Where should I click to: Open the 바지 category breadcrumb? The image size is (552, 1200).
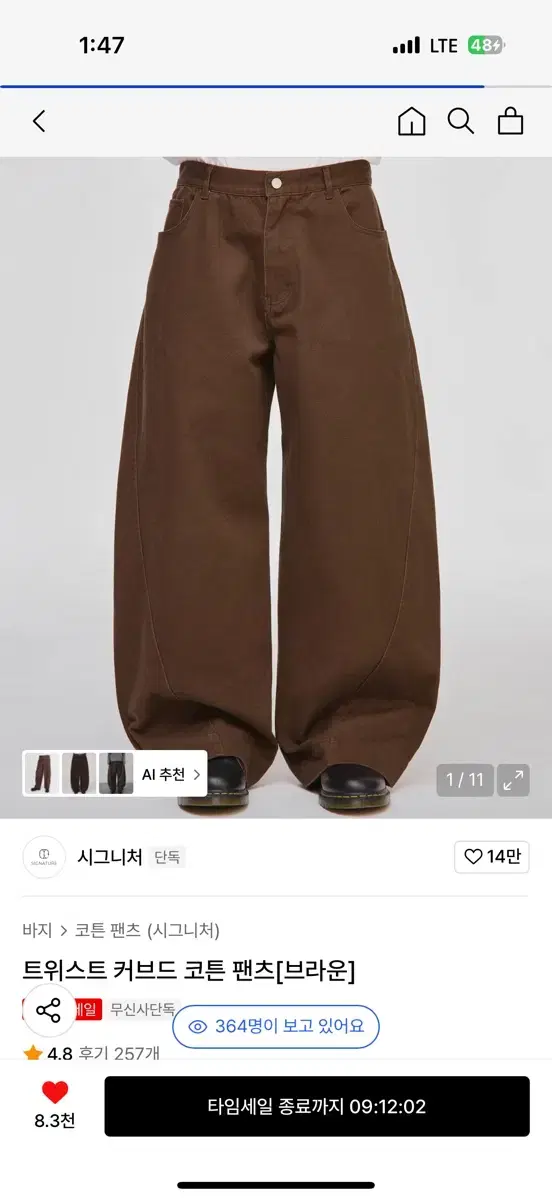click(37, 930)
